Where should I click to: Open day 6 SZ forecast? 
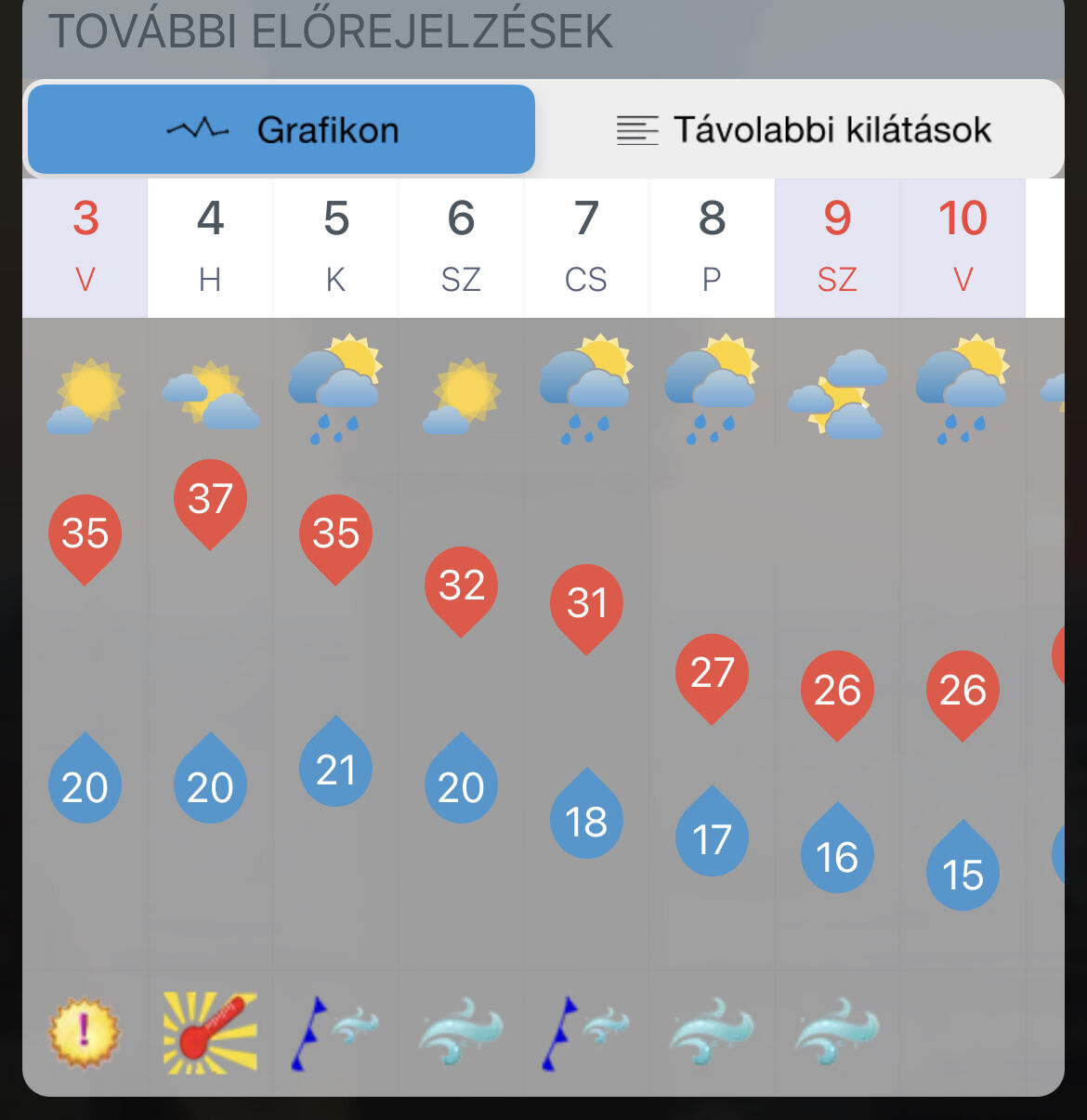(x=462, y=247)
